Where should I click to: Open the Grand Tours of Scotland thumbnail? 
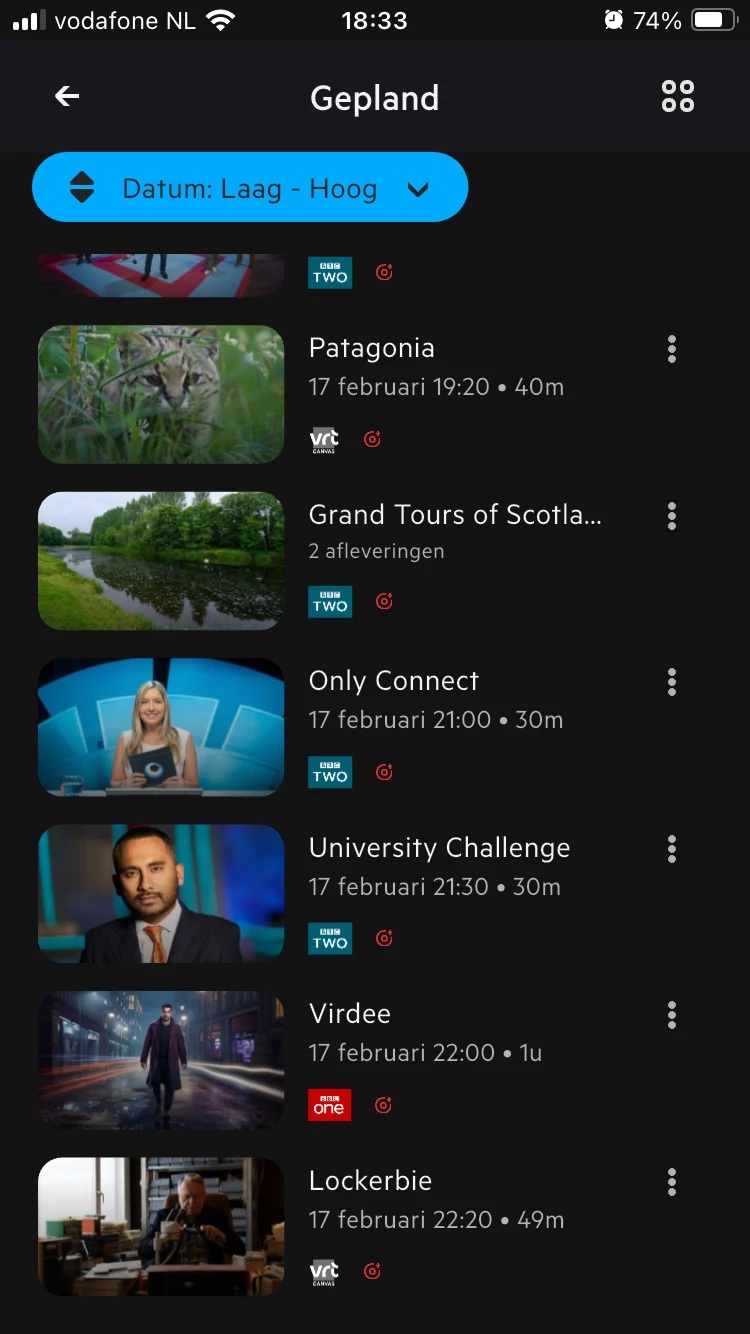[161, 560]
